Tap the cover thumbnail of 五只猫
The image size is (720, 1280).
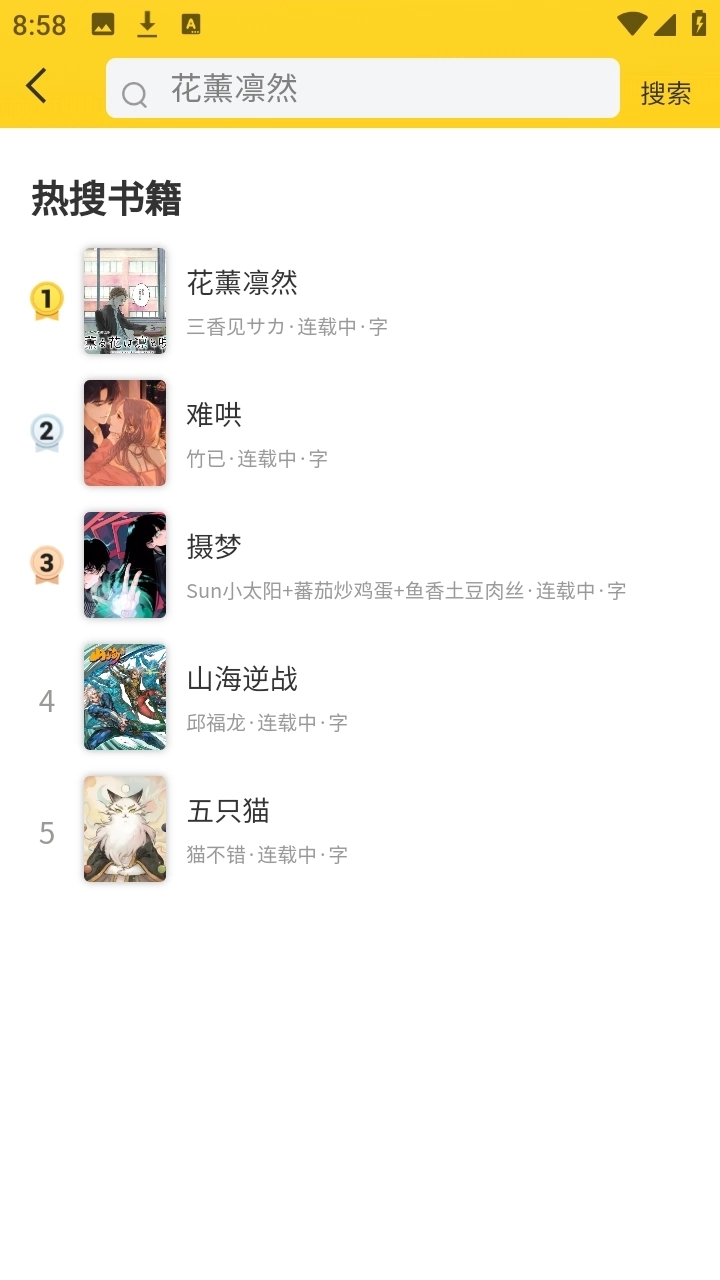[125, 828]
